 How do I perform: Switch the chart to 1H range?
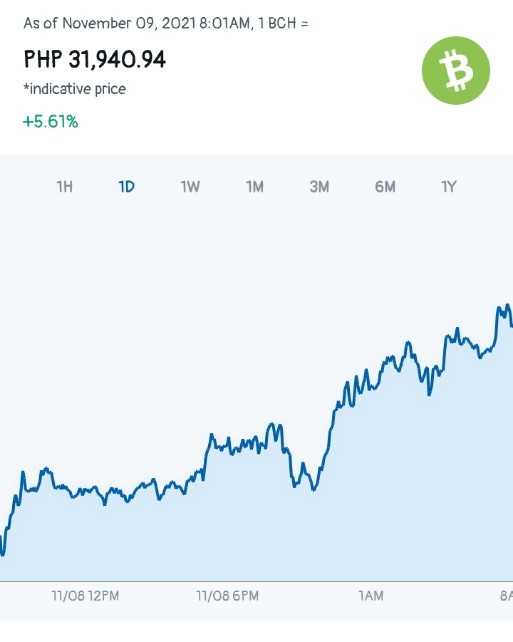(x=65, y=187)
